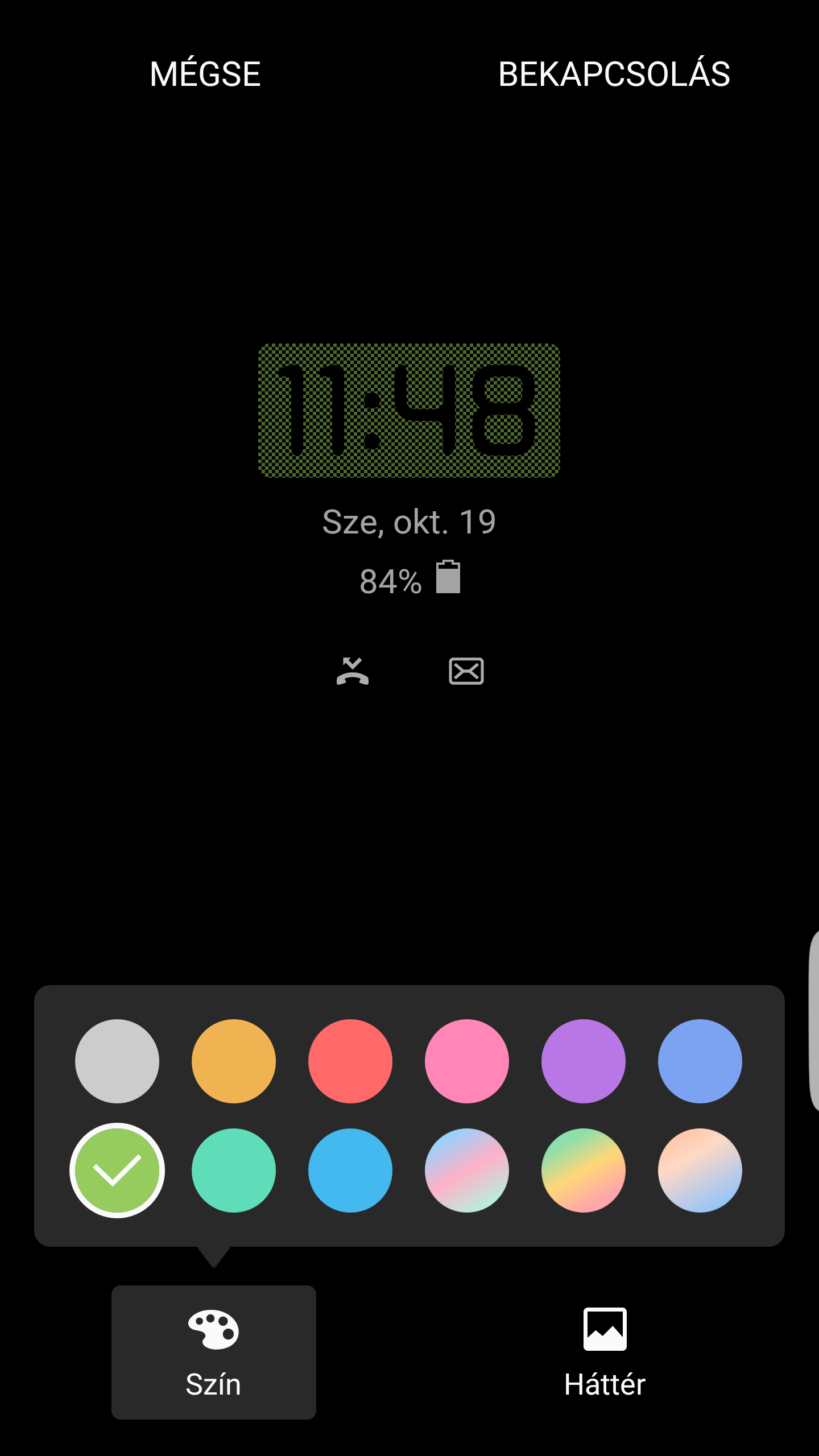The image size is (819, 1456).
Task: Switch to the Szín tab
Action: pyautogui.click(x=214, y=1352)
